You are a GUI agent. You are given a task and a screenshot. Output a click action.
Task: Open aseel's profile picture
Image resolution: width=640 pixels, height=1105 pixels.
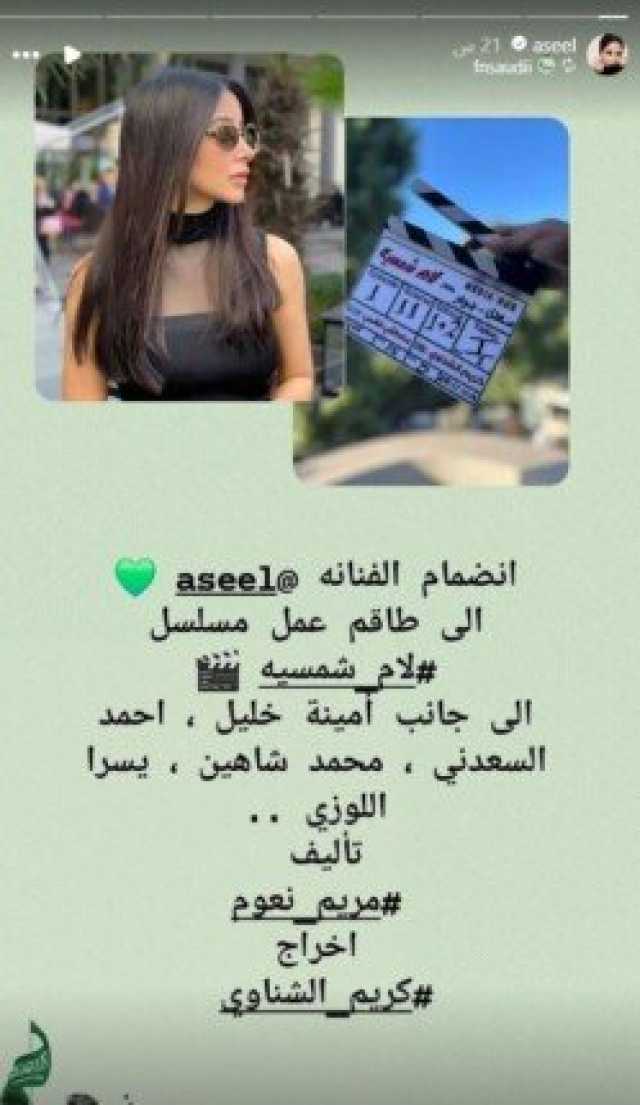tap(606, 53)
